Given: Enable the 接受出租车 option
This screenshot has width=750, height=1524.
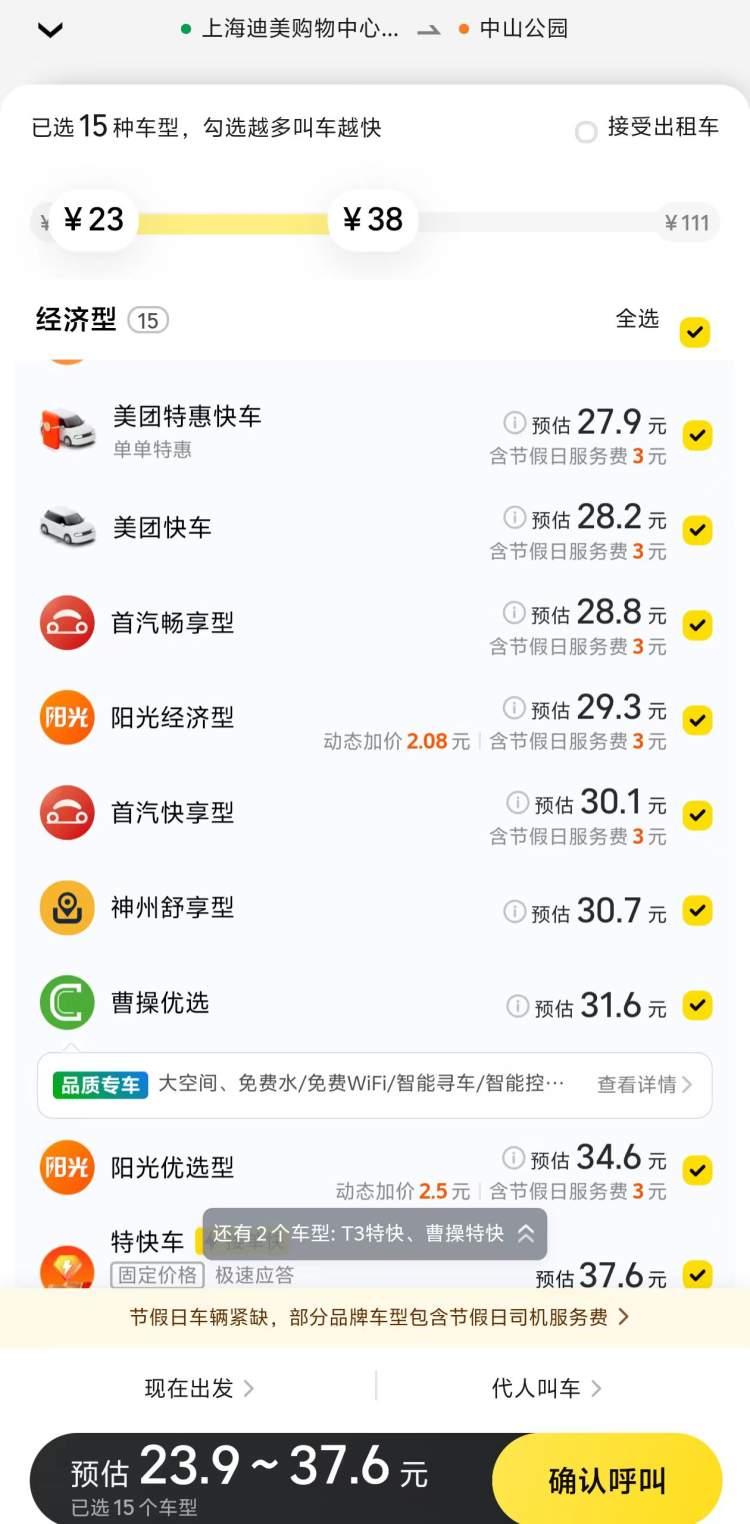Looking at the screenshot, I should point(587,131).
